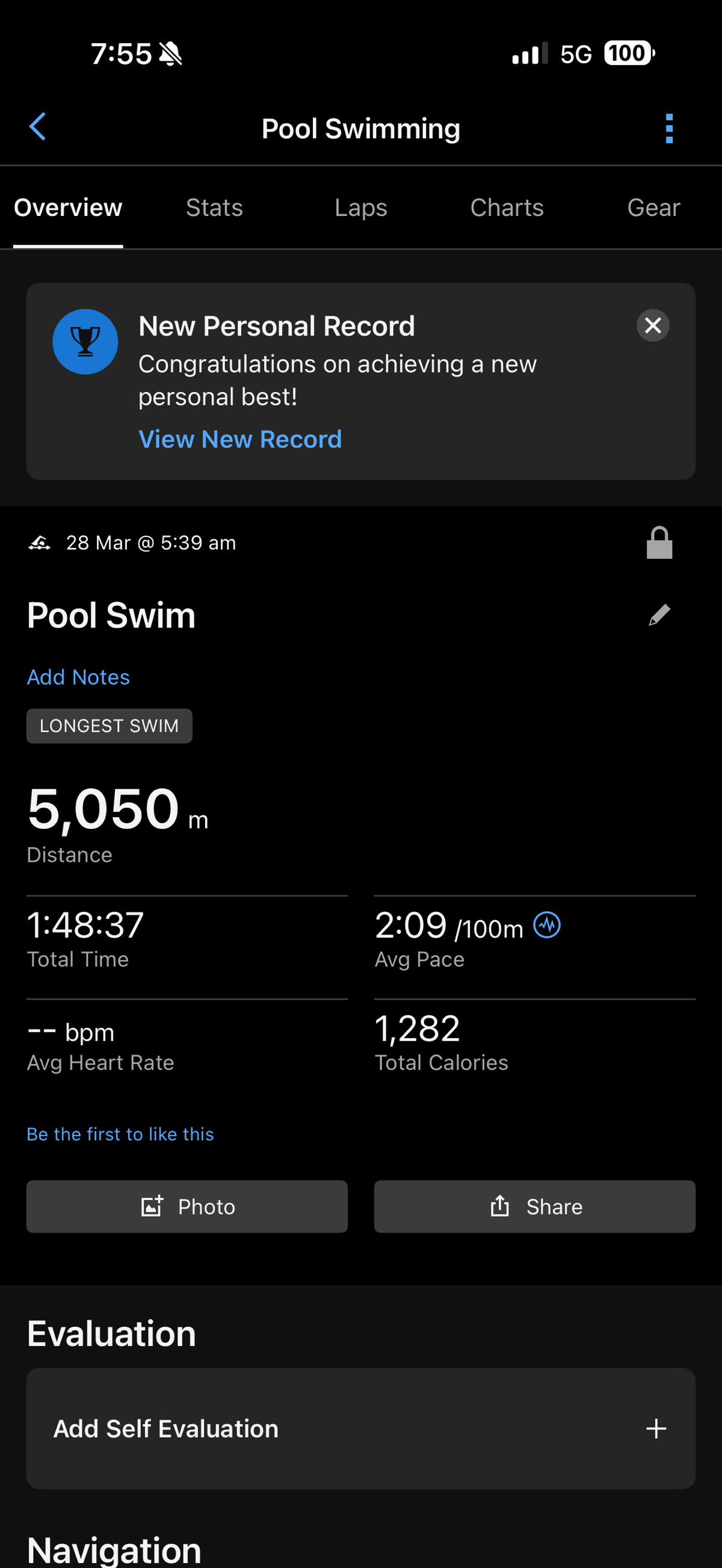The height and width of the screenshot is (1568, 722).
Task: Tap Be the first to like this
Action: click(120, 1134)
